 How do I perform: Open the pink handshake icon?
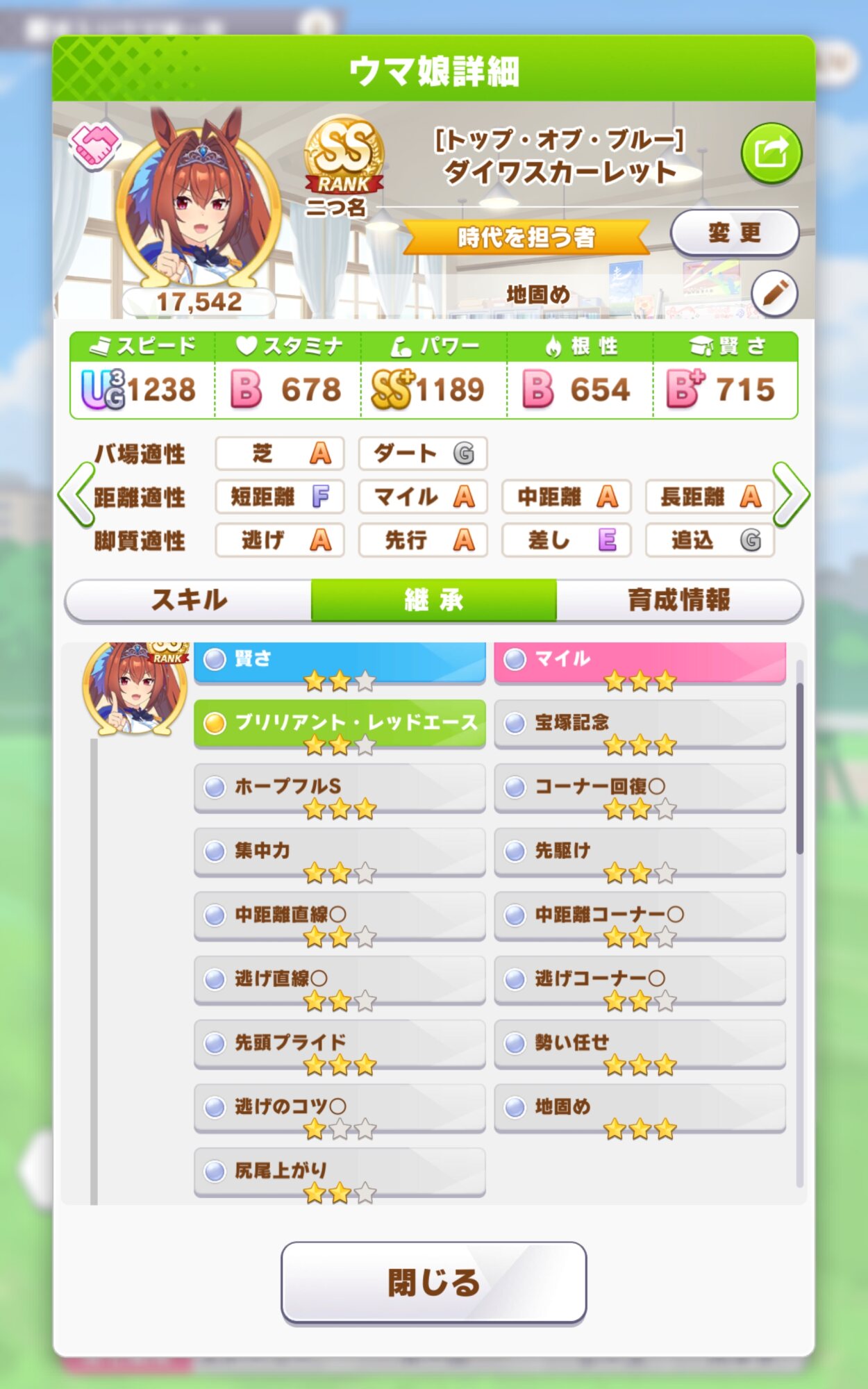click(94, 146)
